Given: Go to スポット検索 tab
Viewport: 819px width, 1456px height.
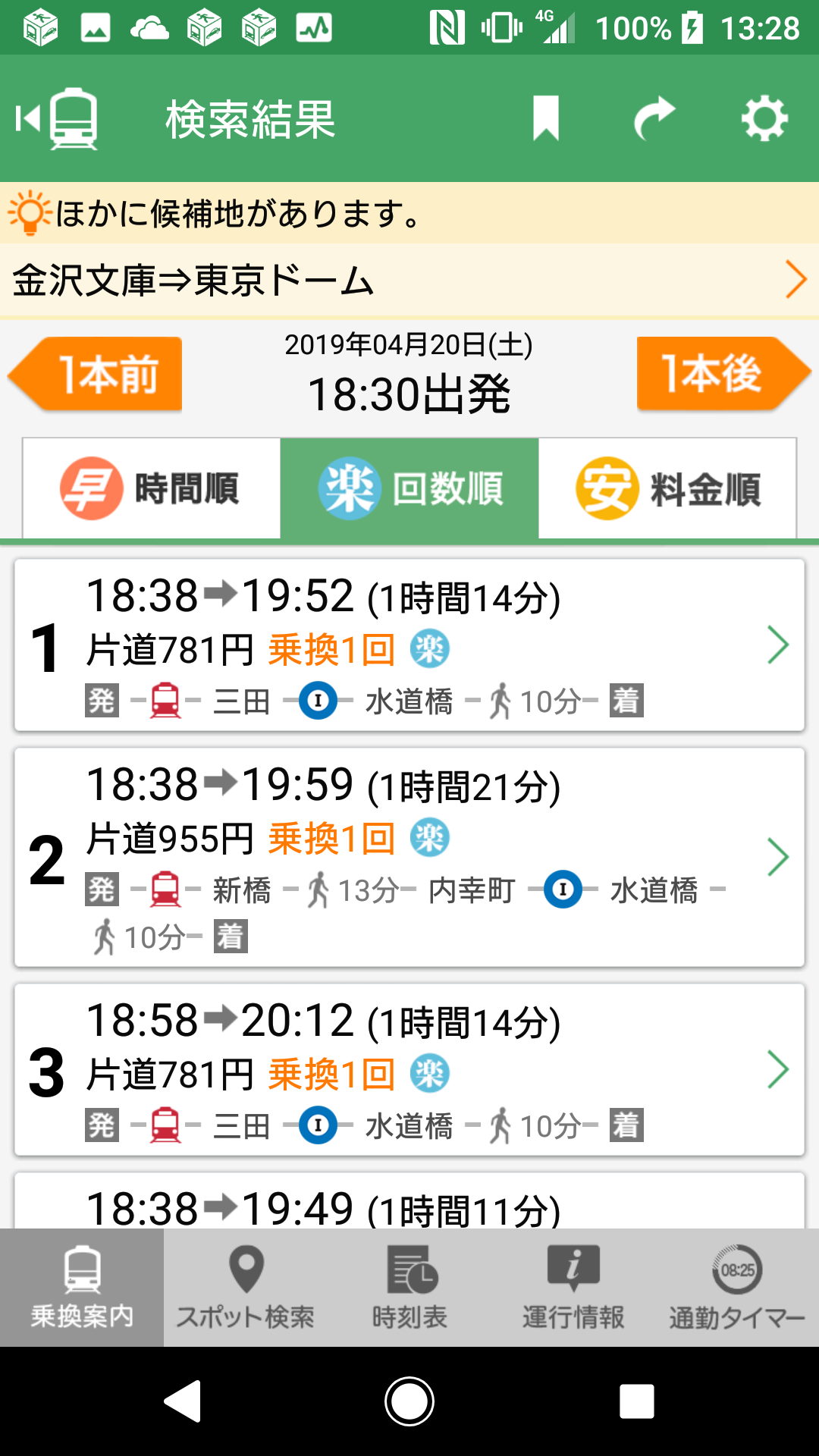Looking at the screenshot, I should (x=246, y=1288).
